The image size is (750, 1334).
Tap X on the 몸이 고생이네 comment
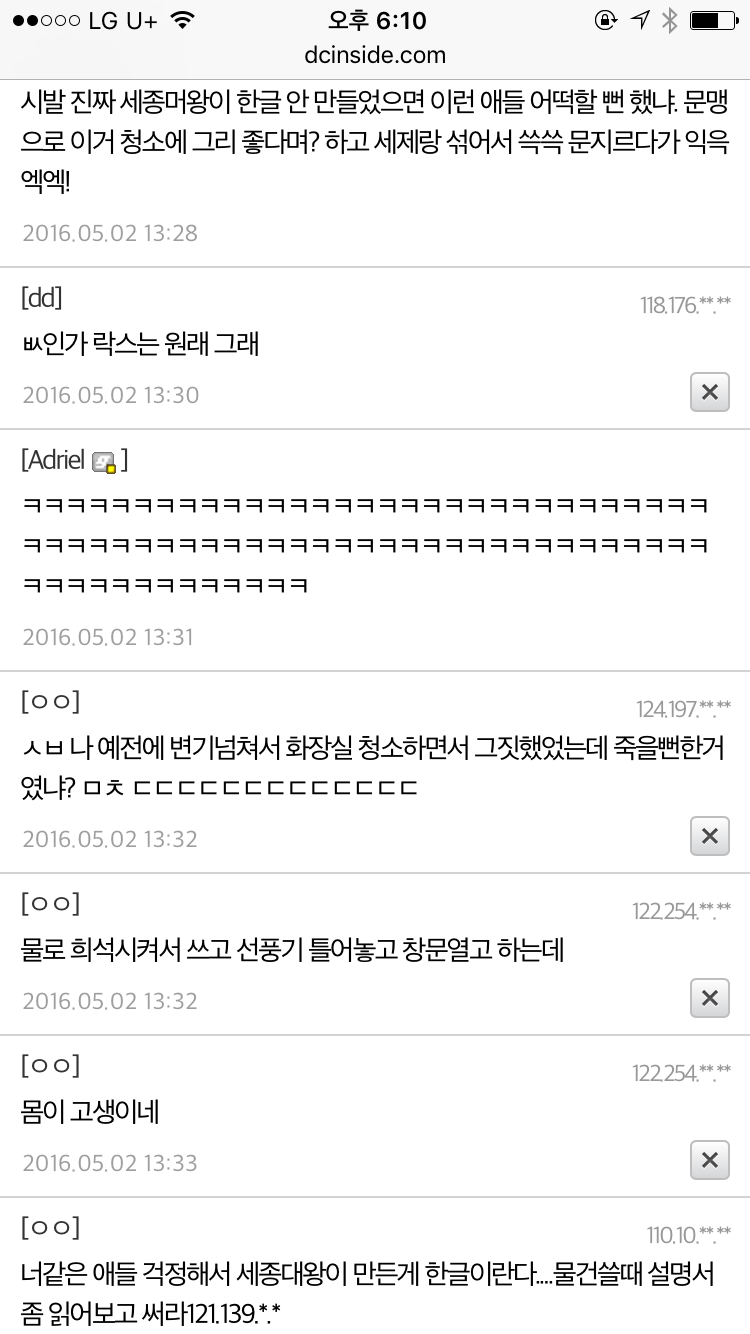point(709,1161)
